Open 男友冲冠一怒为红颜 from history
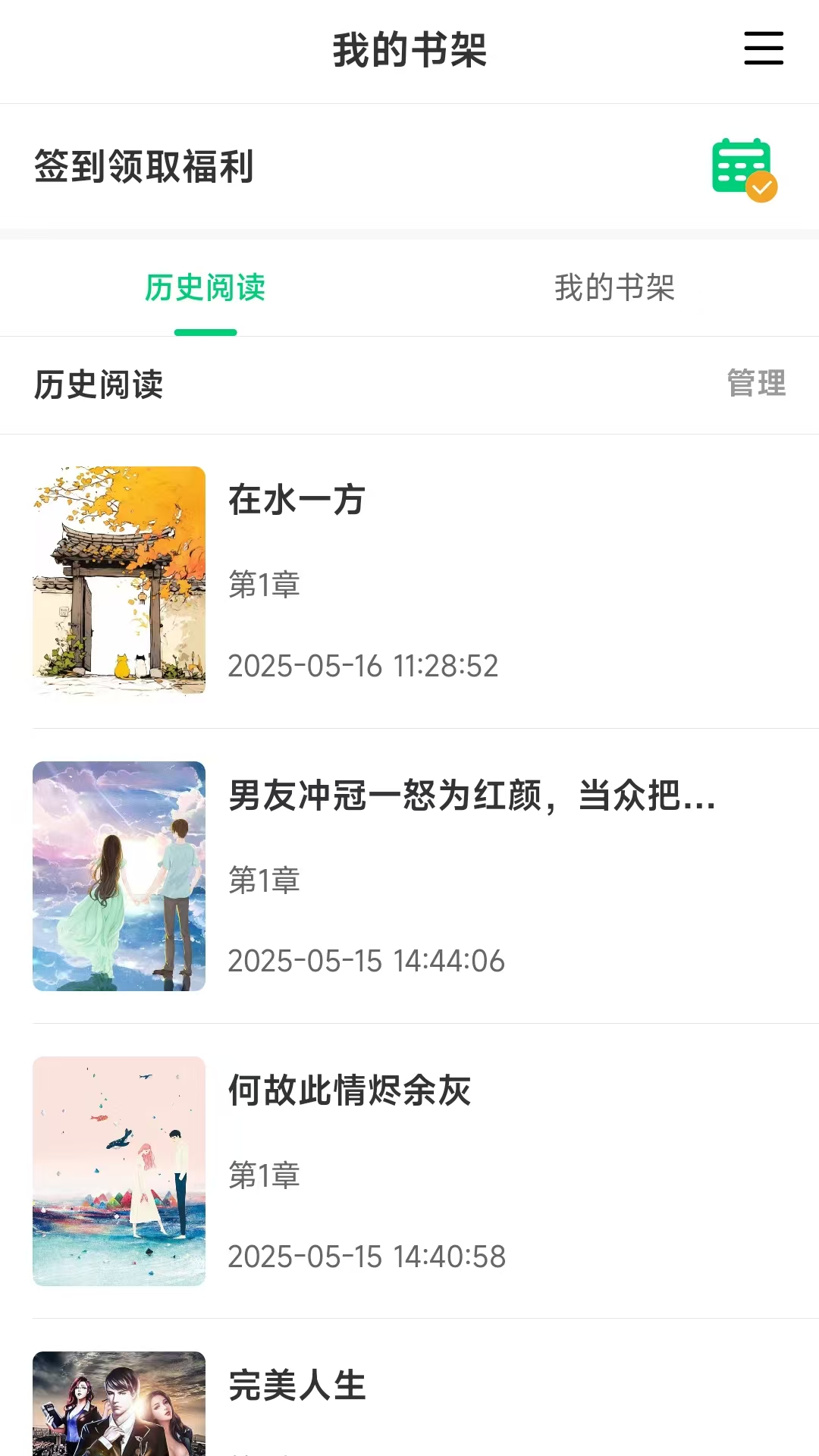Screen dimensions: 819x1456 pos(472,797)
